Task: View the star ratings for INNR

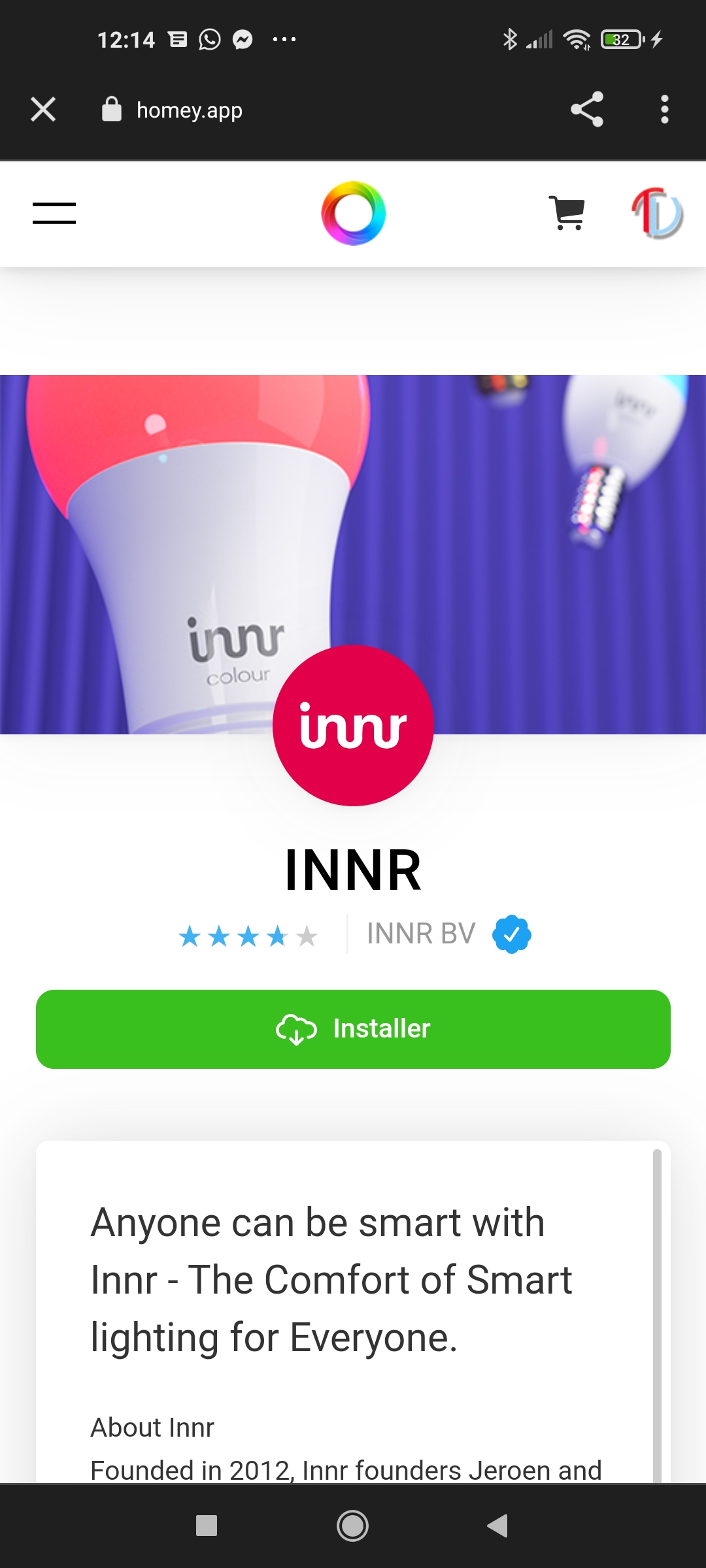Action: pos(248,936)
